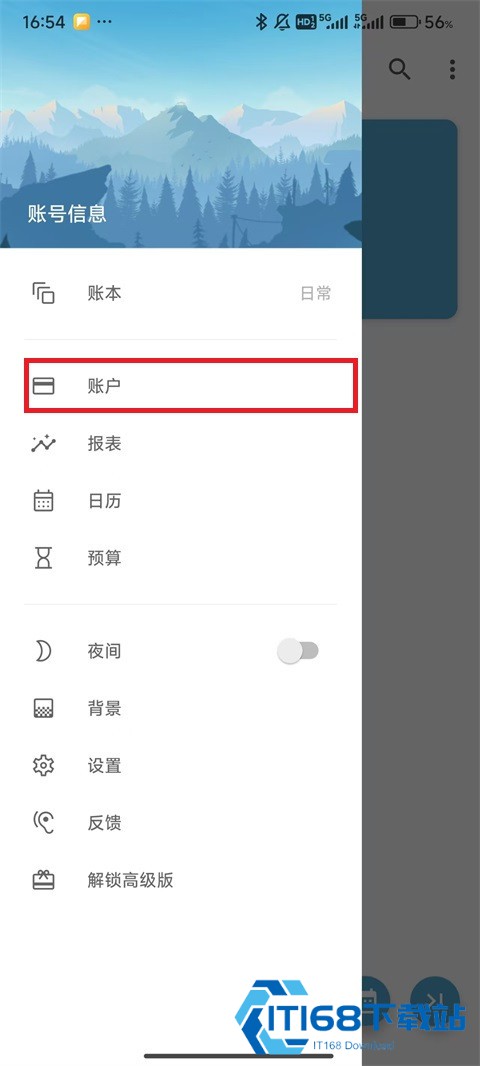Screen dimensions: 480x1066
Task: Tap the 账号信息 account header
Action: pos(67,213)
